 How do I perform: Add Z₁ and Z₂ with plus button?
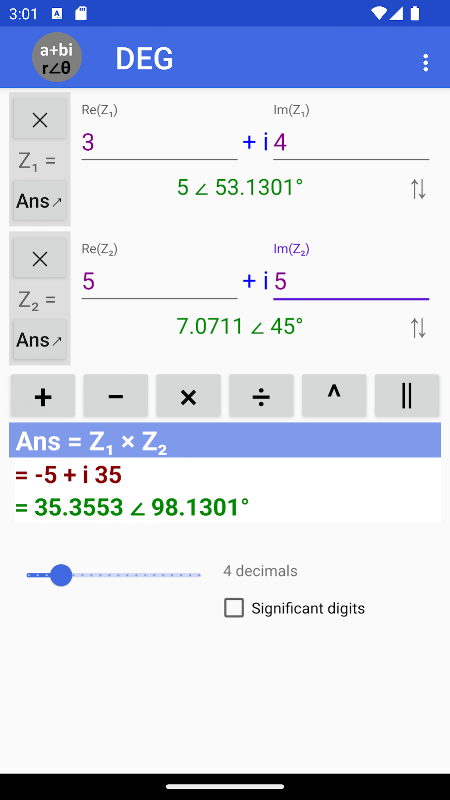(43, 396)
